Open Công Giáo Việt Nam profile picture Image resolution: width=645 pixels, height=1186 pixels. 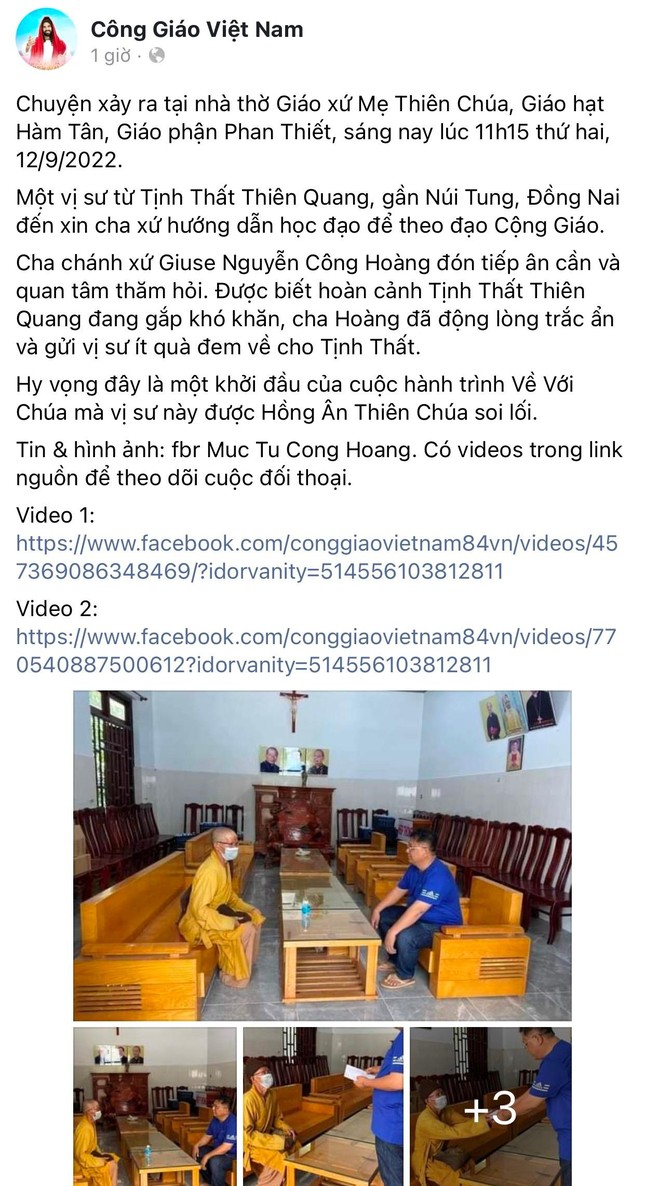tap(46, 40)
